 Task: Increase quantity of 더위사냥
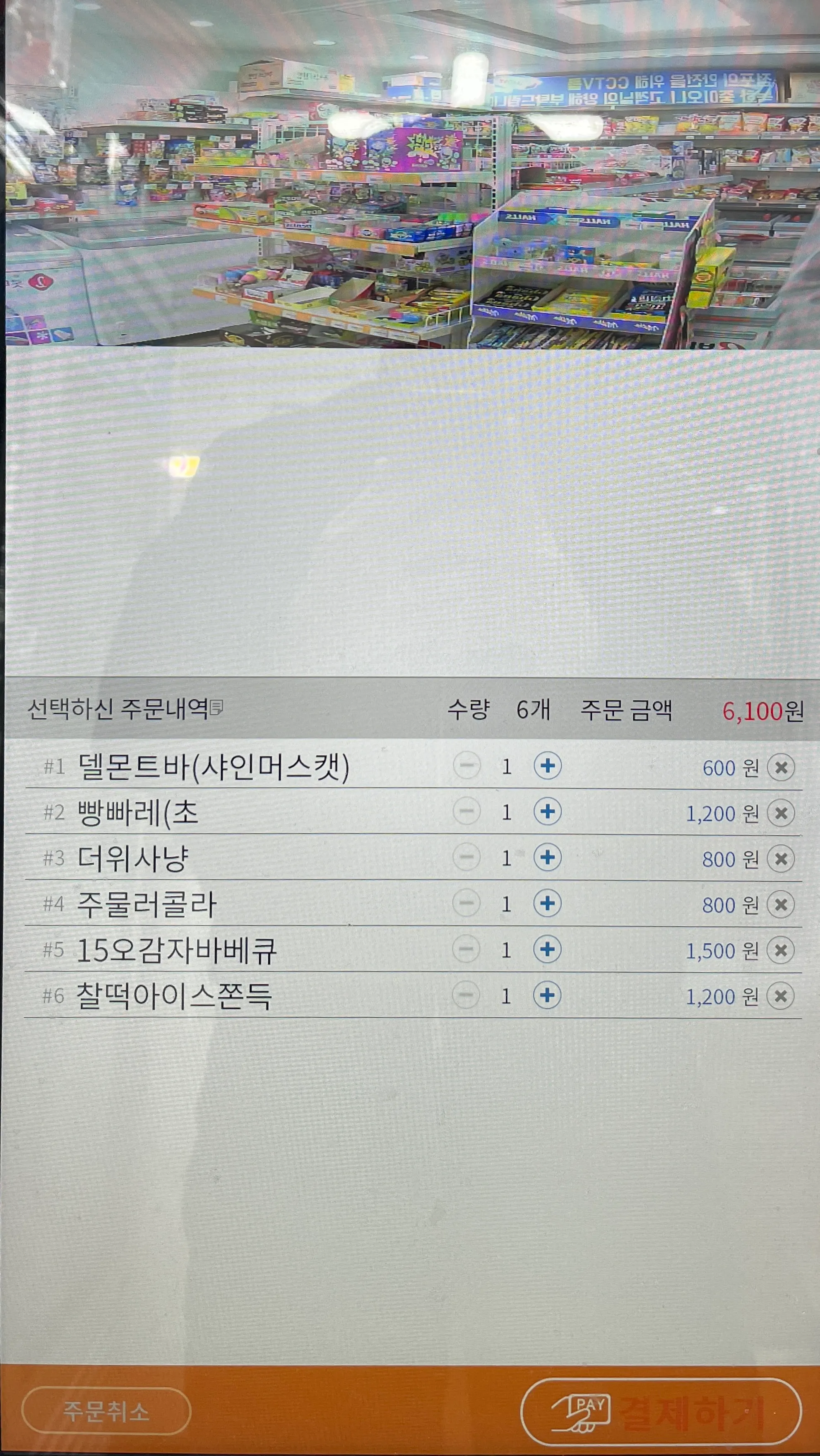pos(547,858)
